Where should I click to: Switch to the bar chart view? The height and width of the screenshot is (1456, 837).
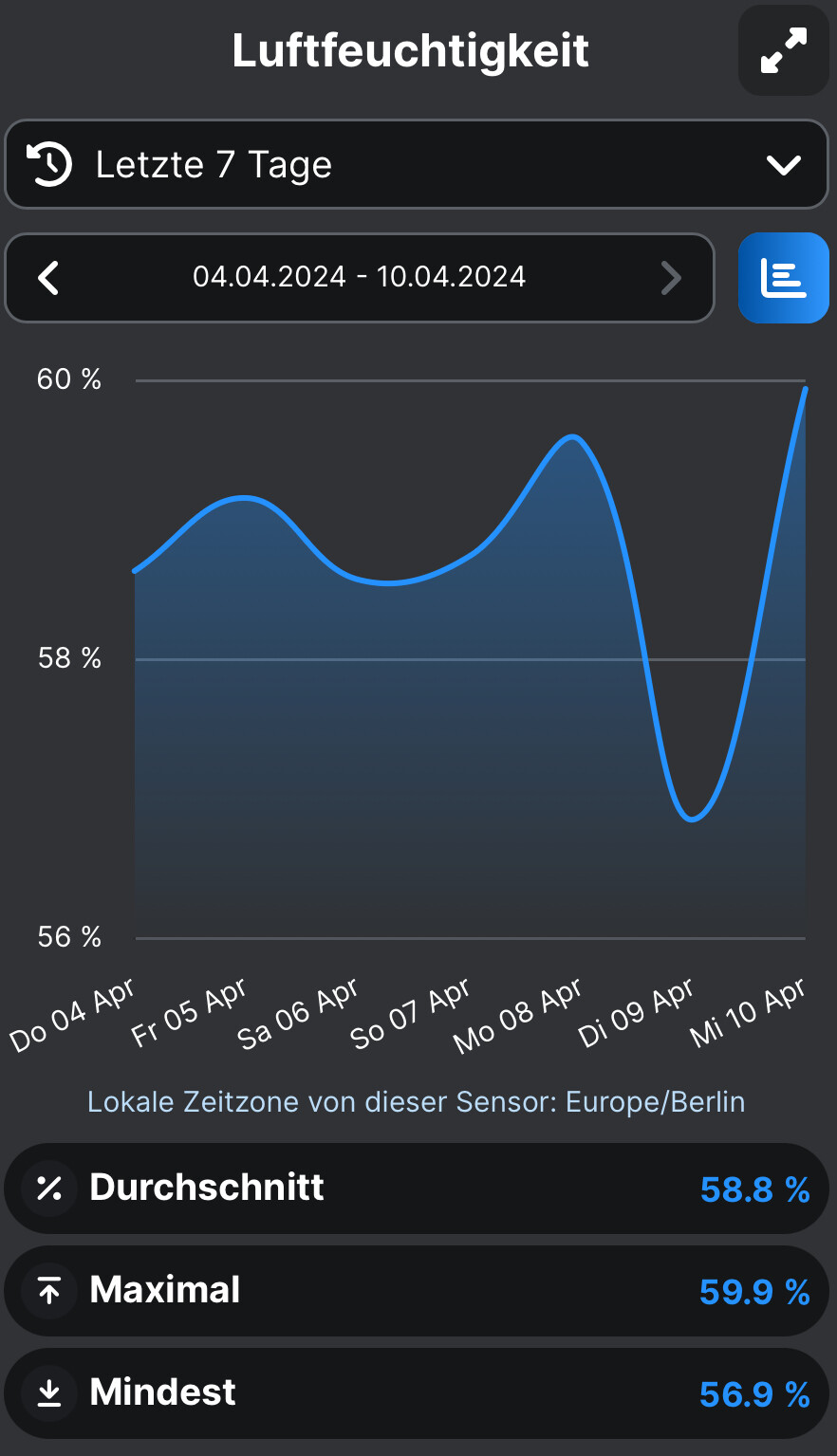783,278
